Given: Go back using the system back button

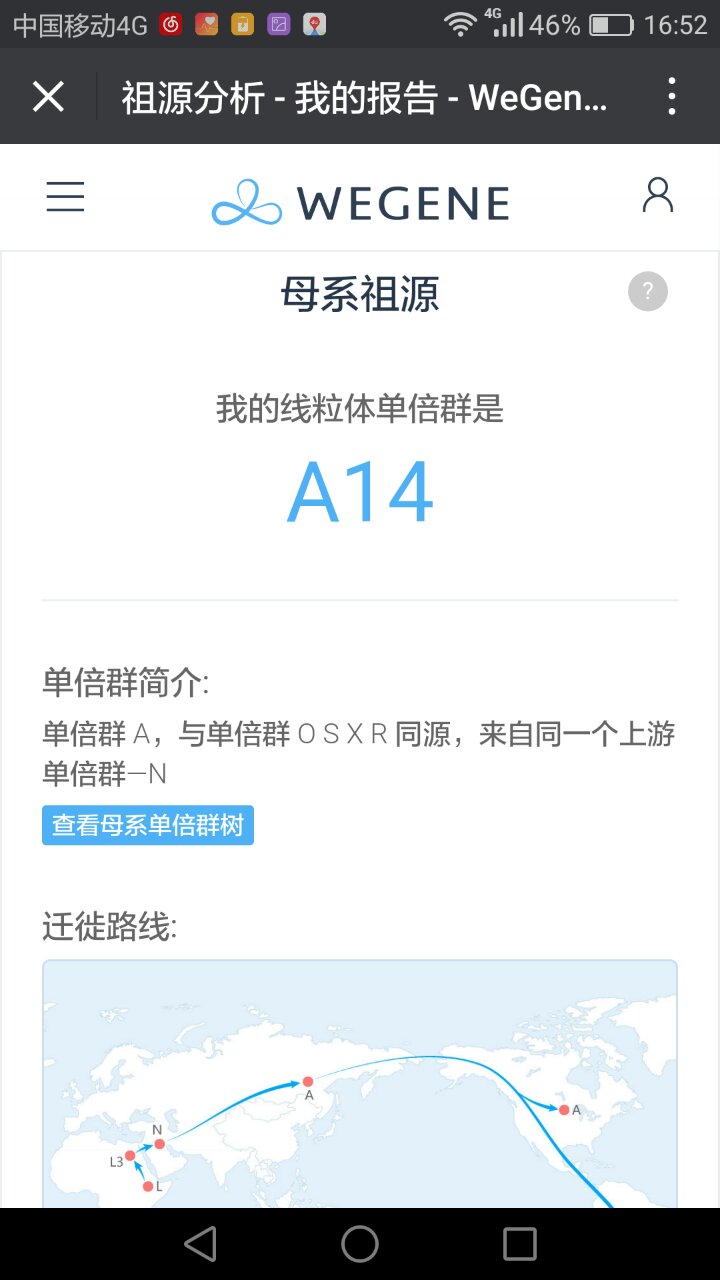Looking at the screenshot, I should click(200, 1244).
